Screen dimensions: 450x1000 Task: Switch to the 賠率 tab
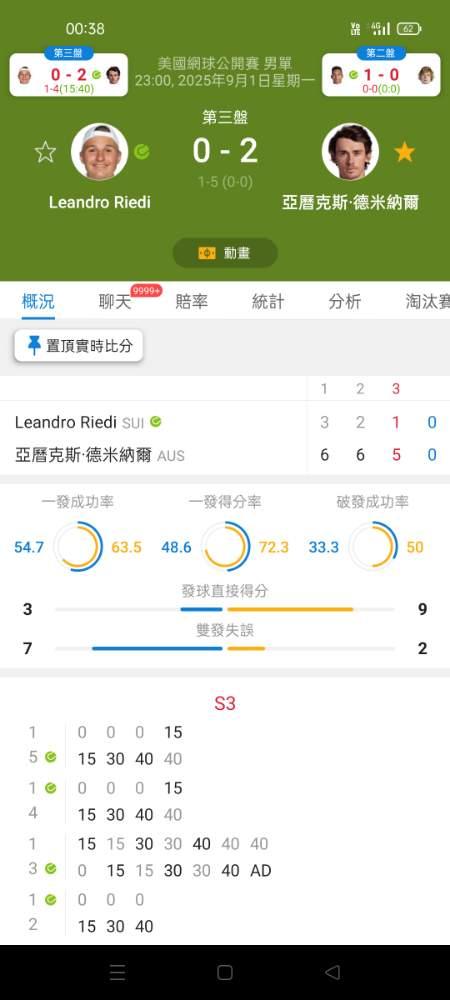click(x=192, y=302)
